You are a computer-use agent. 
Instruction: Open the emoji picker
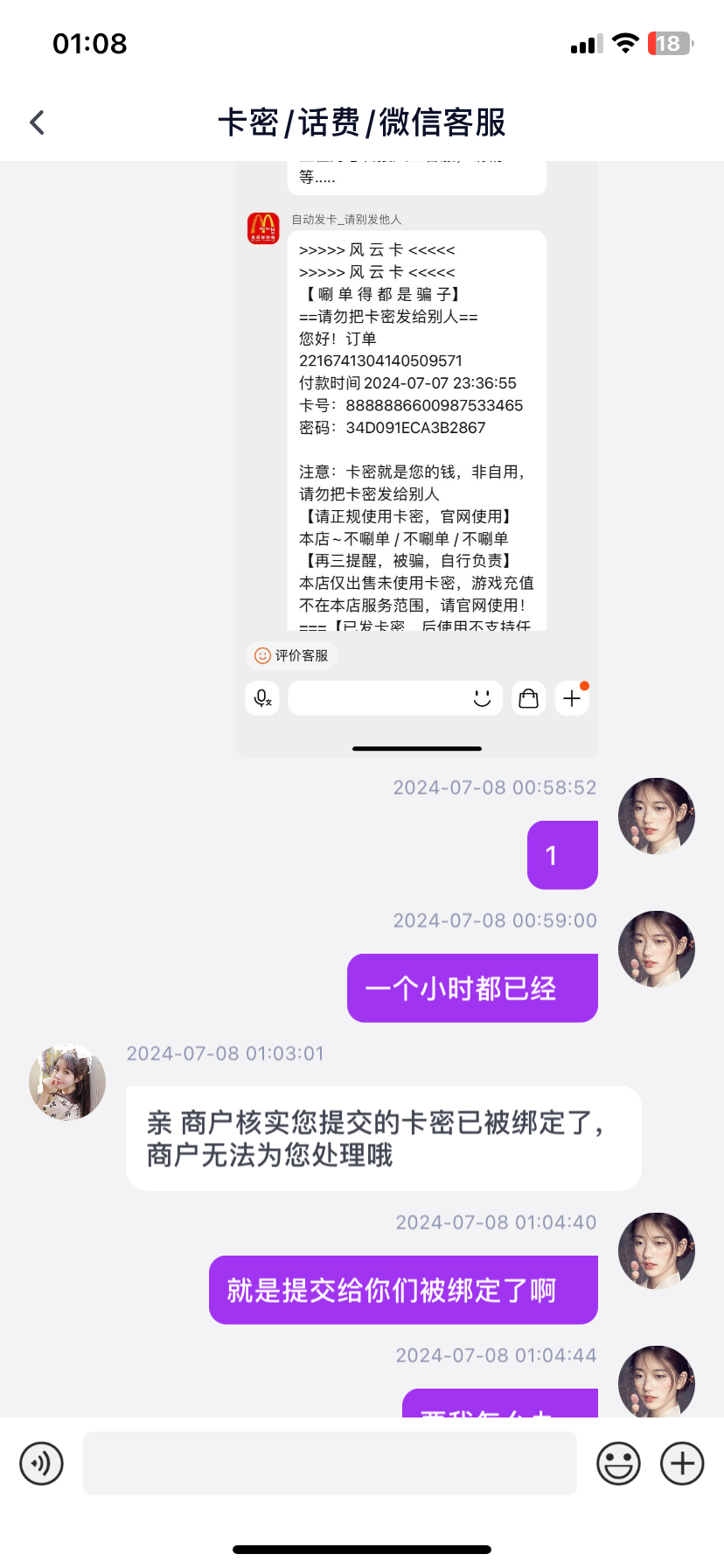point(618,1463)
